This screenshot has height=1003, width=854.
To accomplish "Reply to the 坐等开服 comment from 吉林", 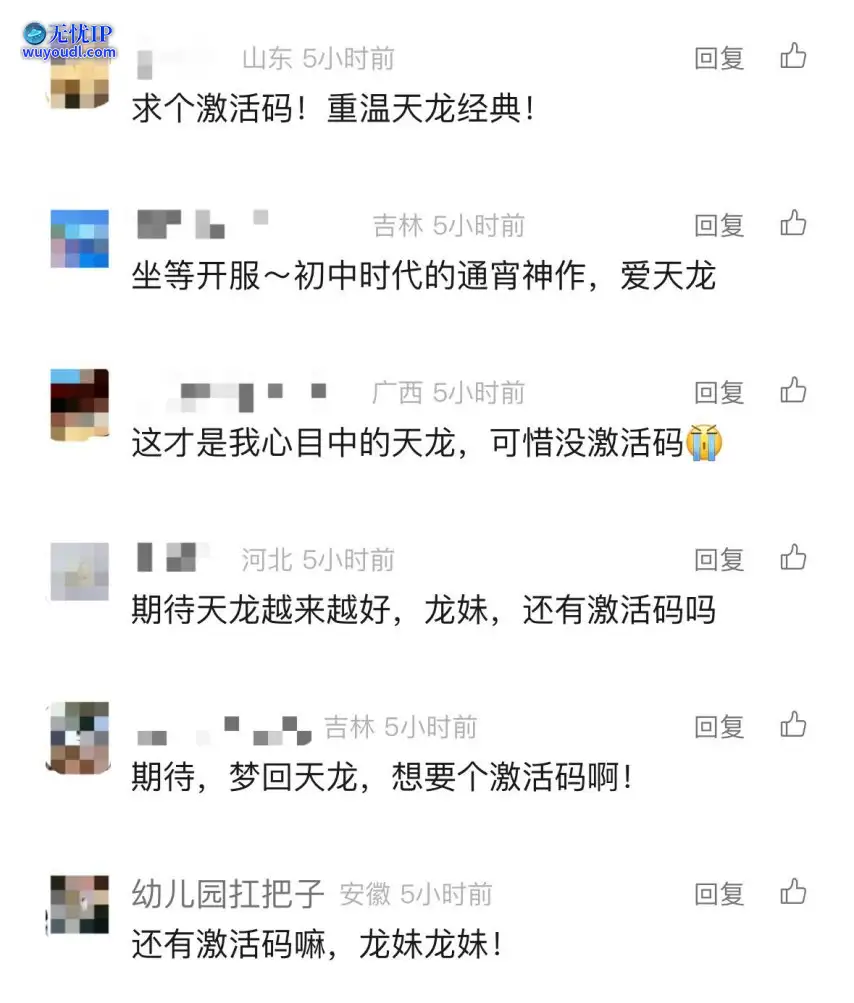I will 719,225.
